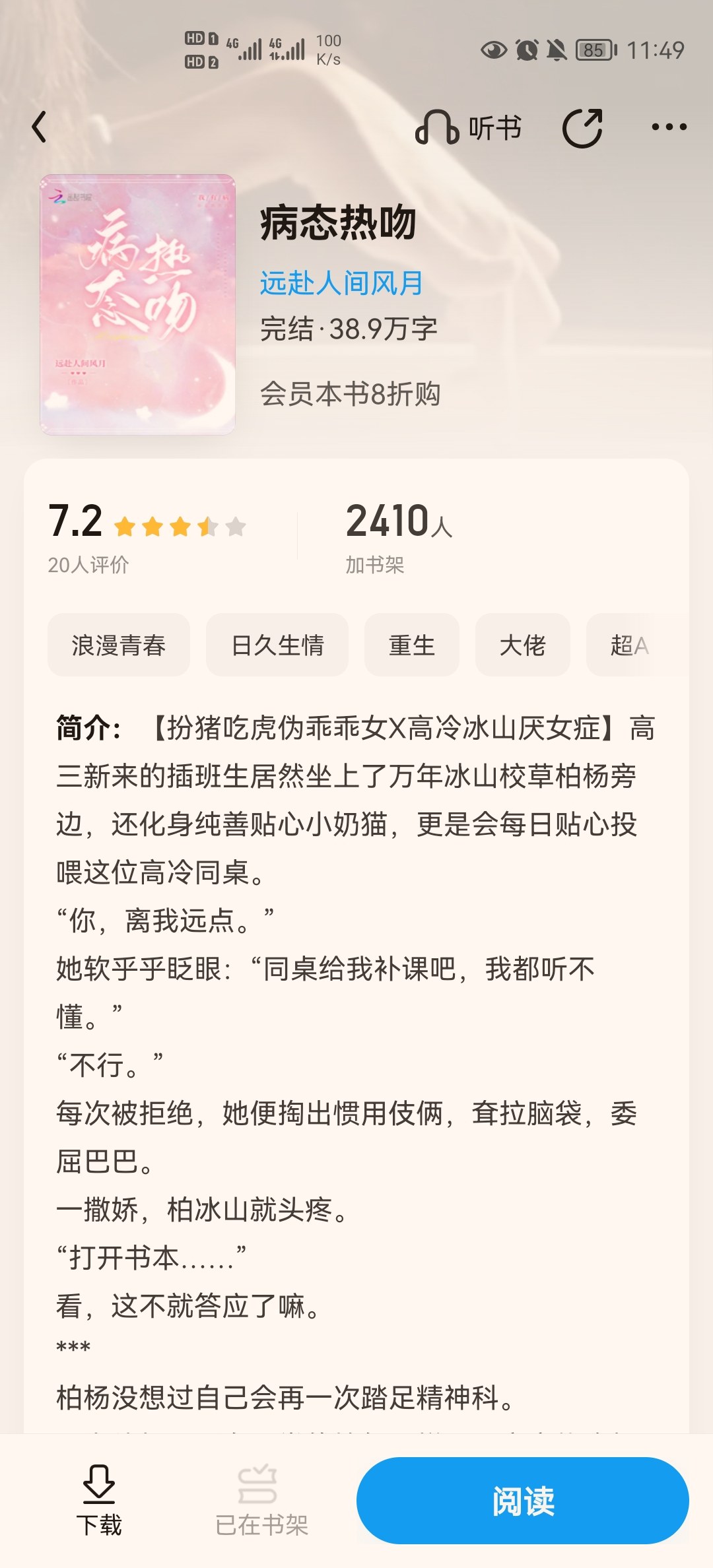
Task: Start the 听书 audiobook mode
Action: (469, 127)
